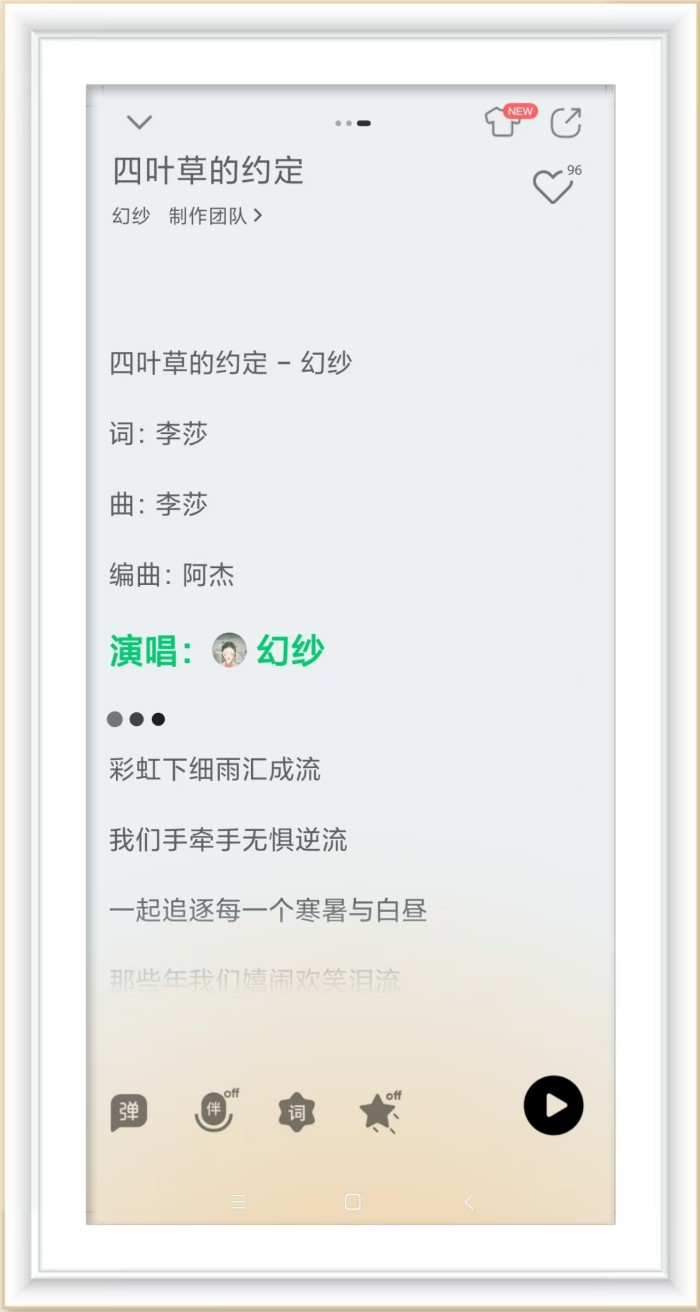Open the player skin shirt icon

coord(502,122)
